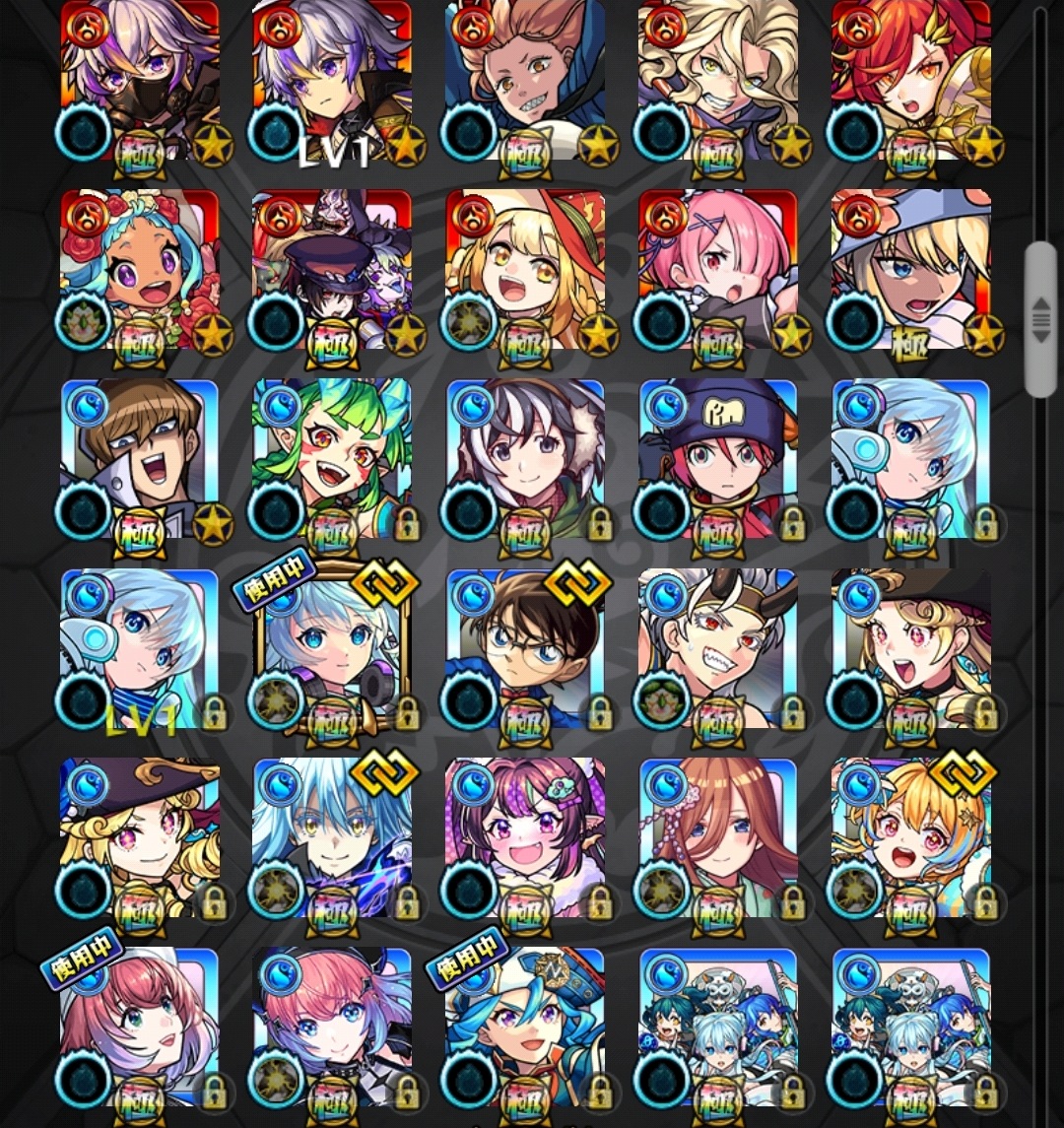Choose the white-haired horned grinning character

point(717,648)
